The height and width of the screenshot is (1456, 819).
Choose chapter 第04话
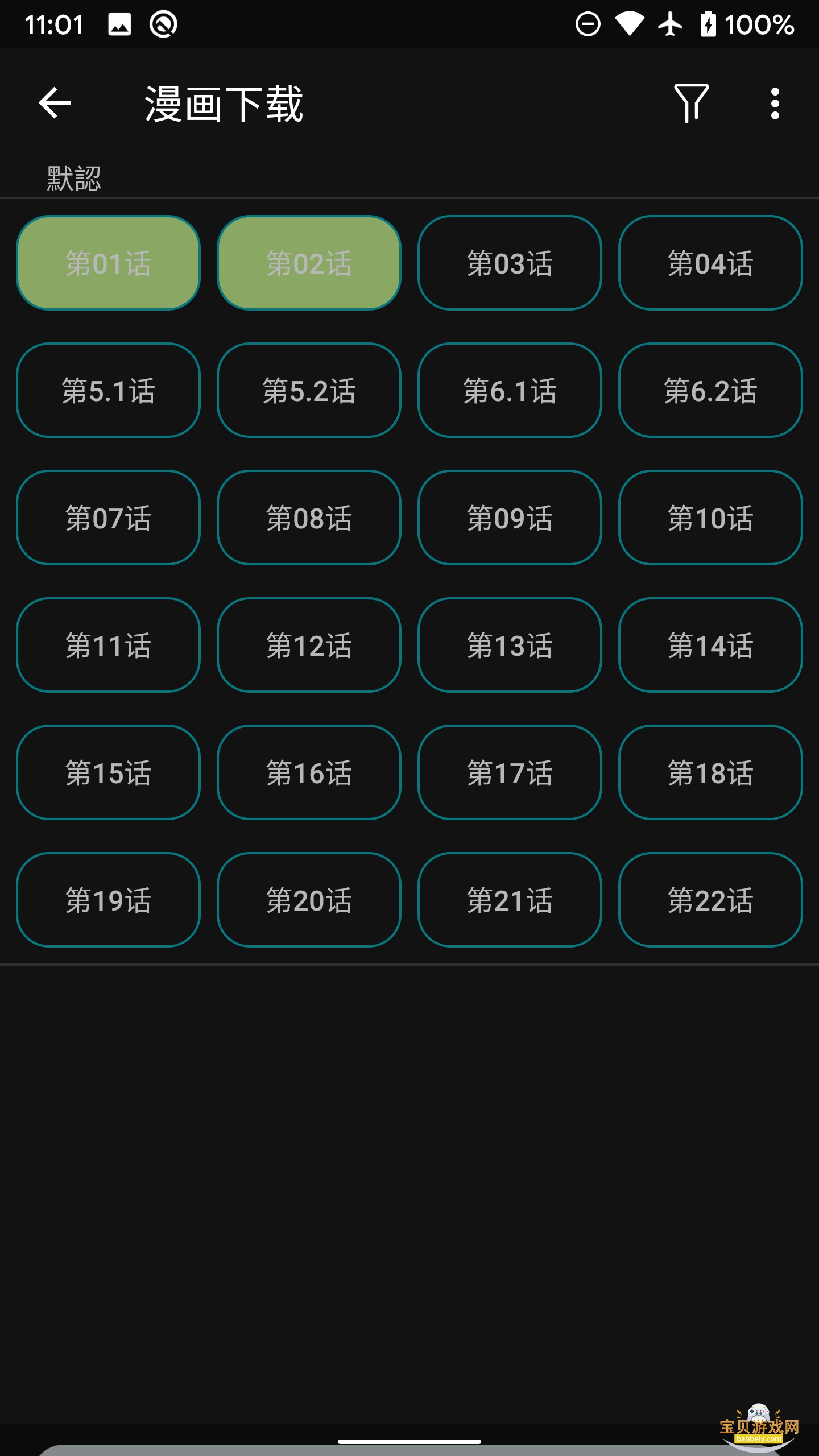pyautogui.click(x=710, y=263)
